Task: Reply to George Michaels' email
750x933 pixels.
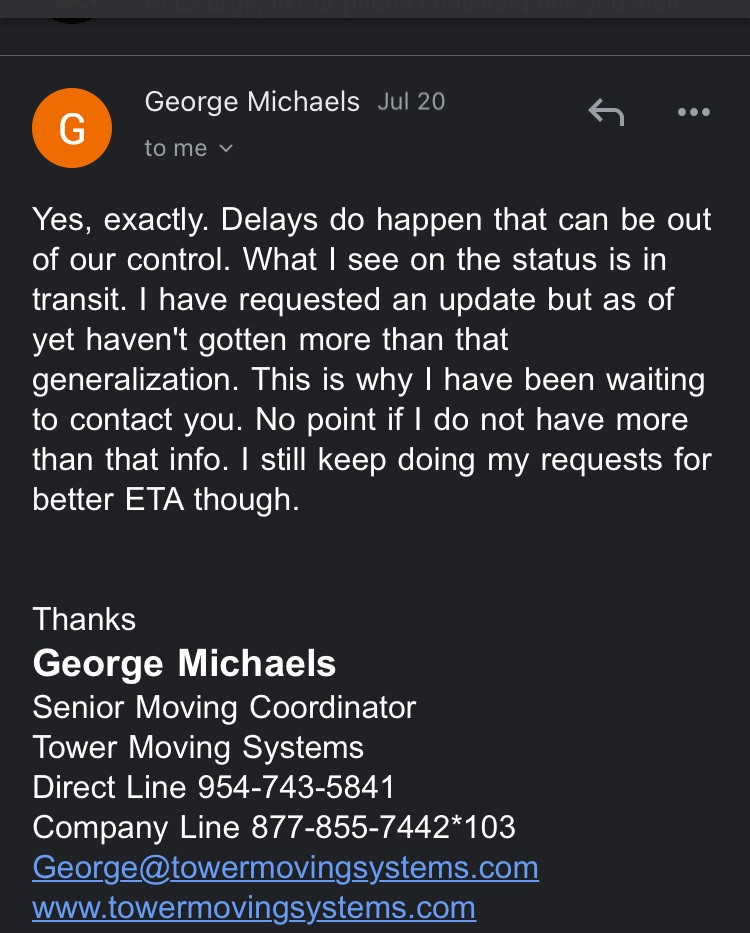Action: (x=606, y=113)
